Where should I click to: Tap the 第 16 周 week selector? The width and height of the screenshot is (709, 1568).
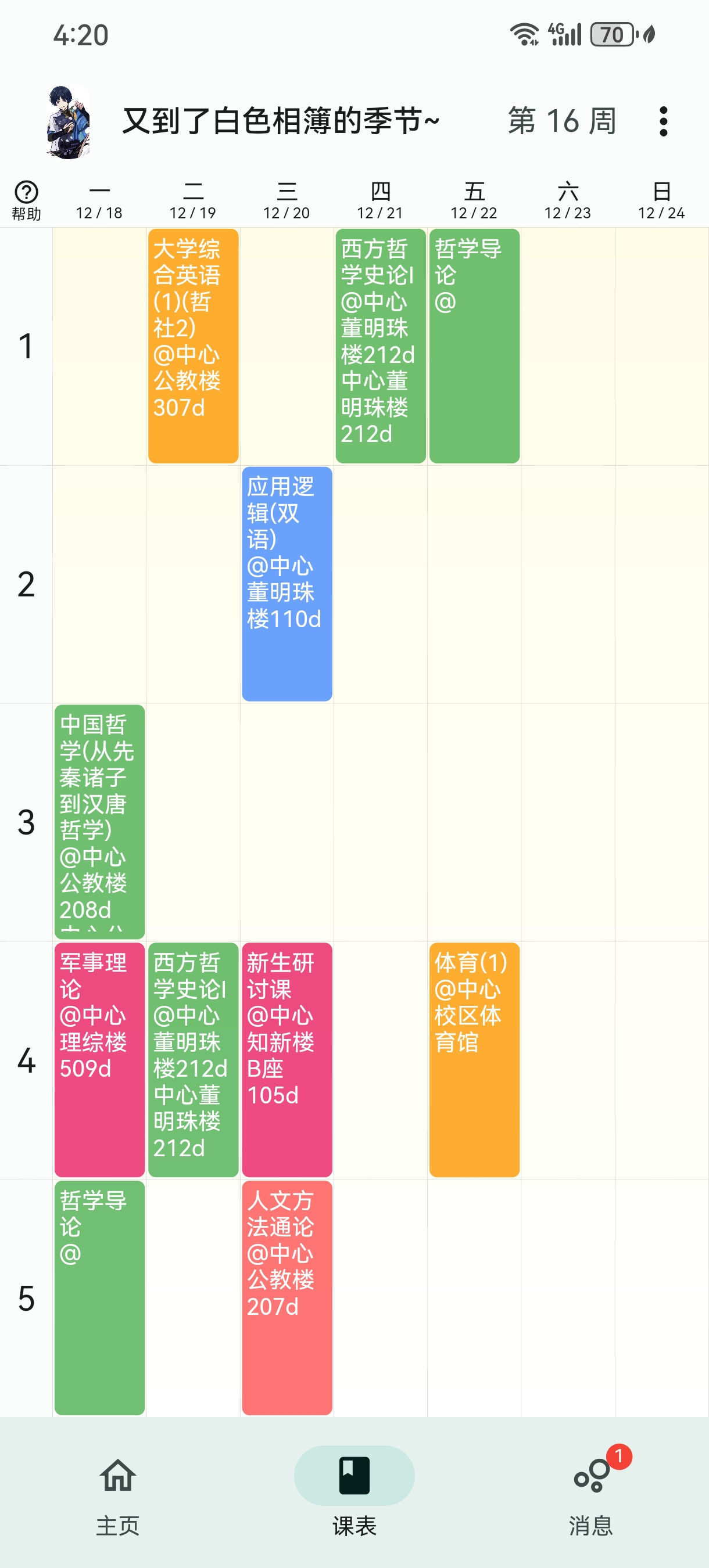coord(561,121)
